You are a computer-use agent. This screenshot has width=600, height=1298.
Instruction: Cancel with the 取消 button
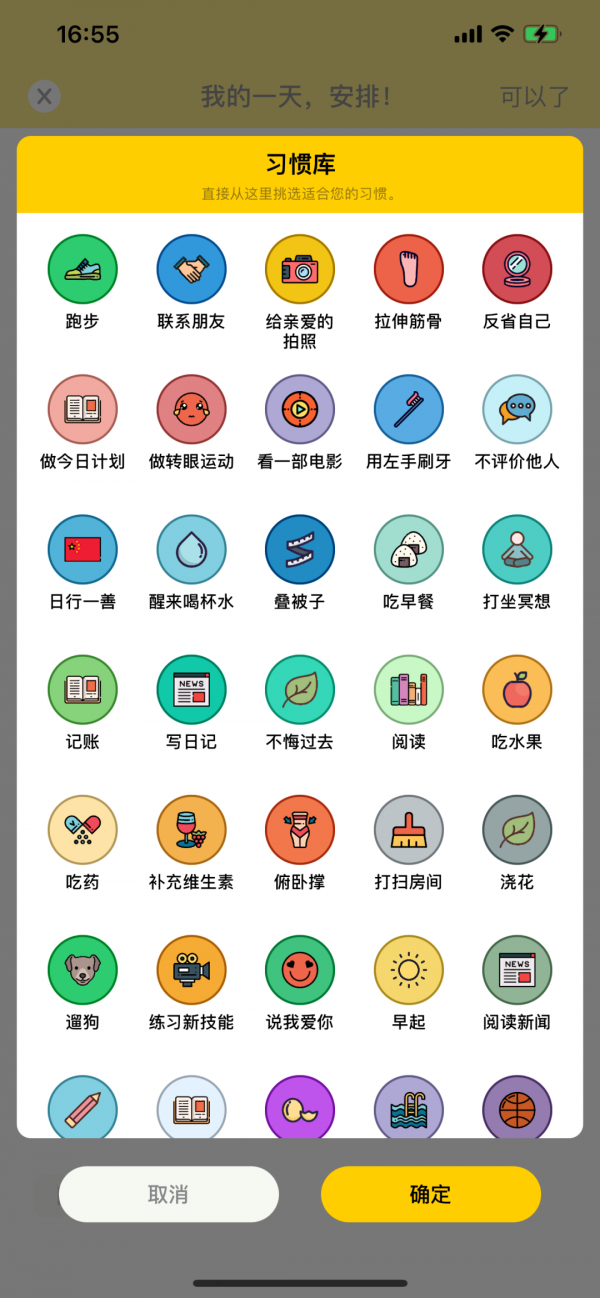169,1194
